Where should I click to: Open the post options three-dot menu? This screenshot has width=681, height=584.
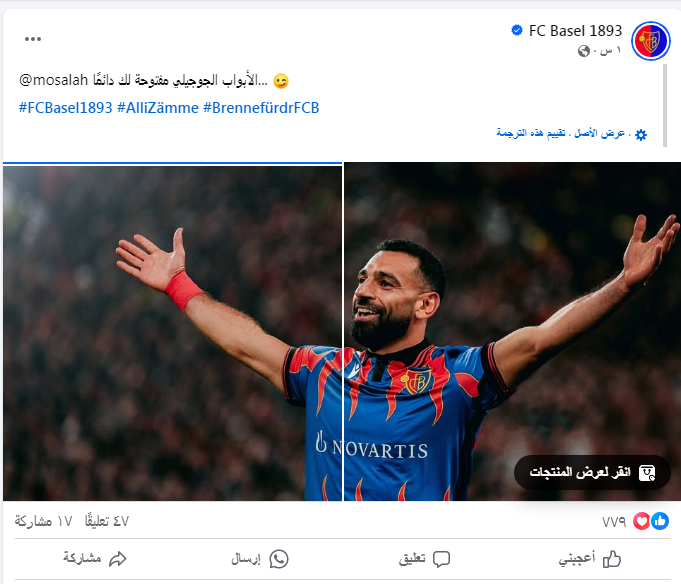[x=33, y=39]
